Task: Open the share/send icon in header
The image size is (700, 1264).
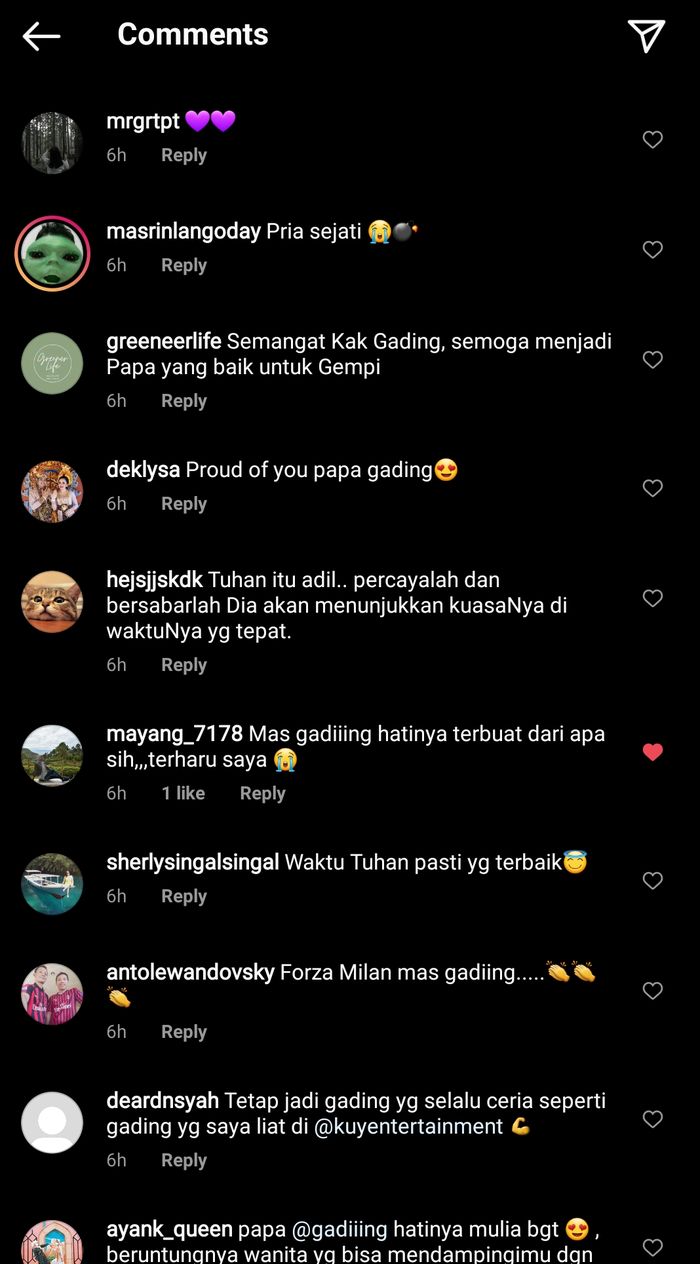Action: [x=646, y=35]
